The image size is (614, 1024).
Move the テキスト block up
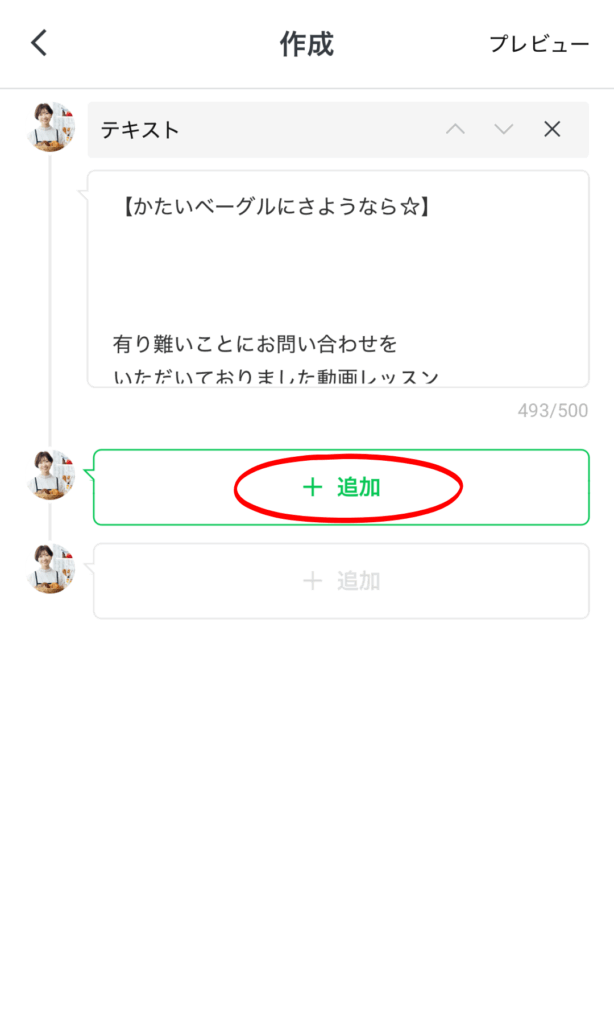(455, 129)
